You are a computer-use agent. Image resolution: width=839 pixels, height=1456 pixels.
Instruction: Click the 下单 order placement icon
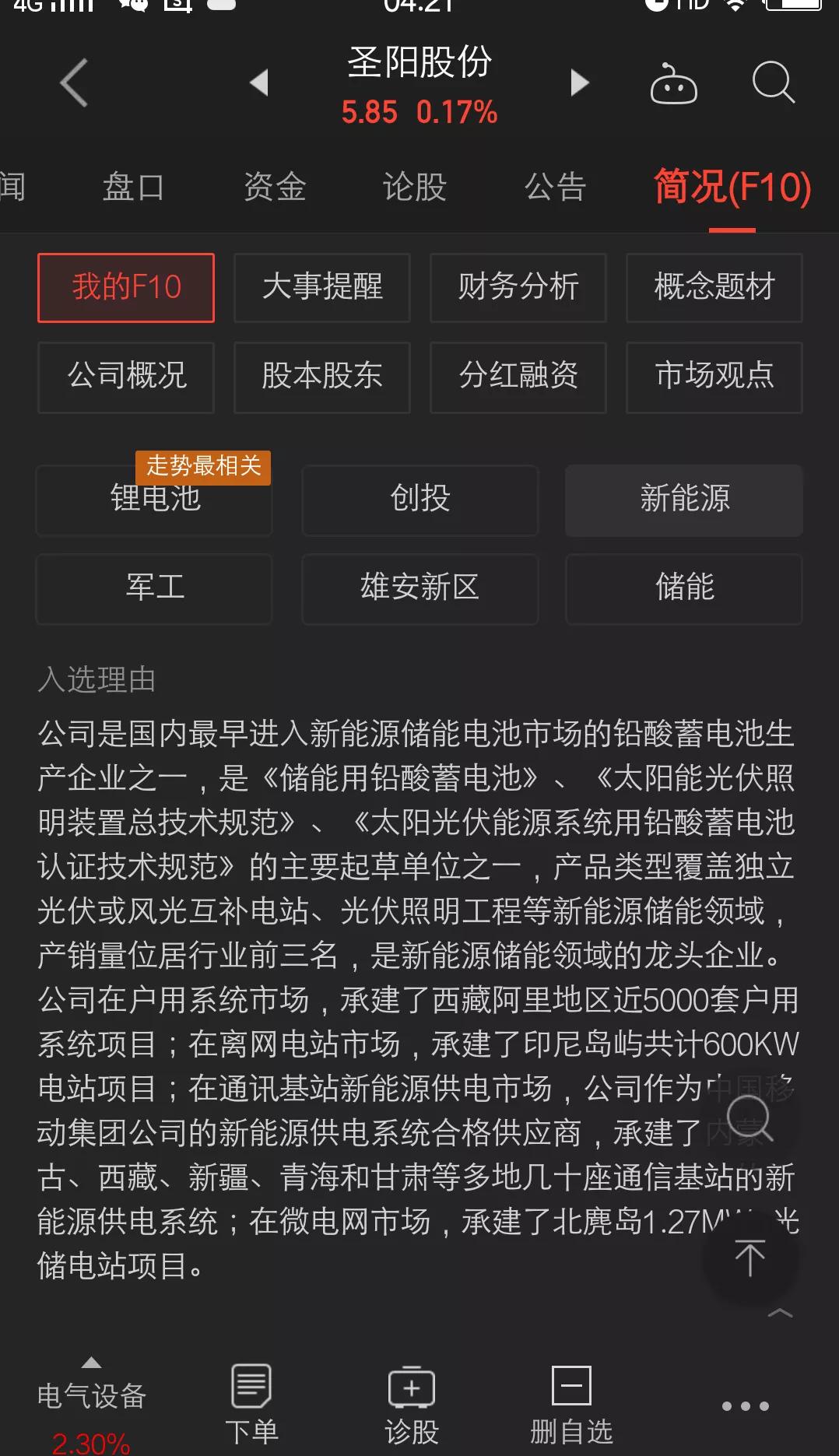tap(251, 1401)
